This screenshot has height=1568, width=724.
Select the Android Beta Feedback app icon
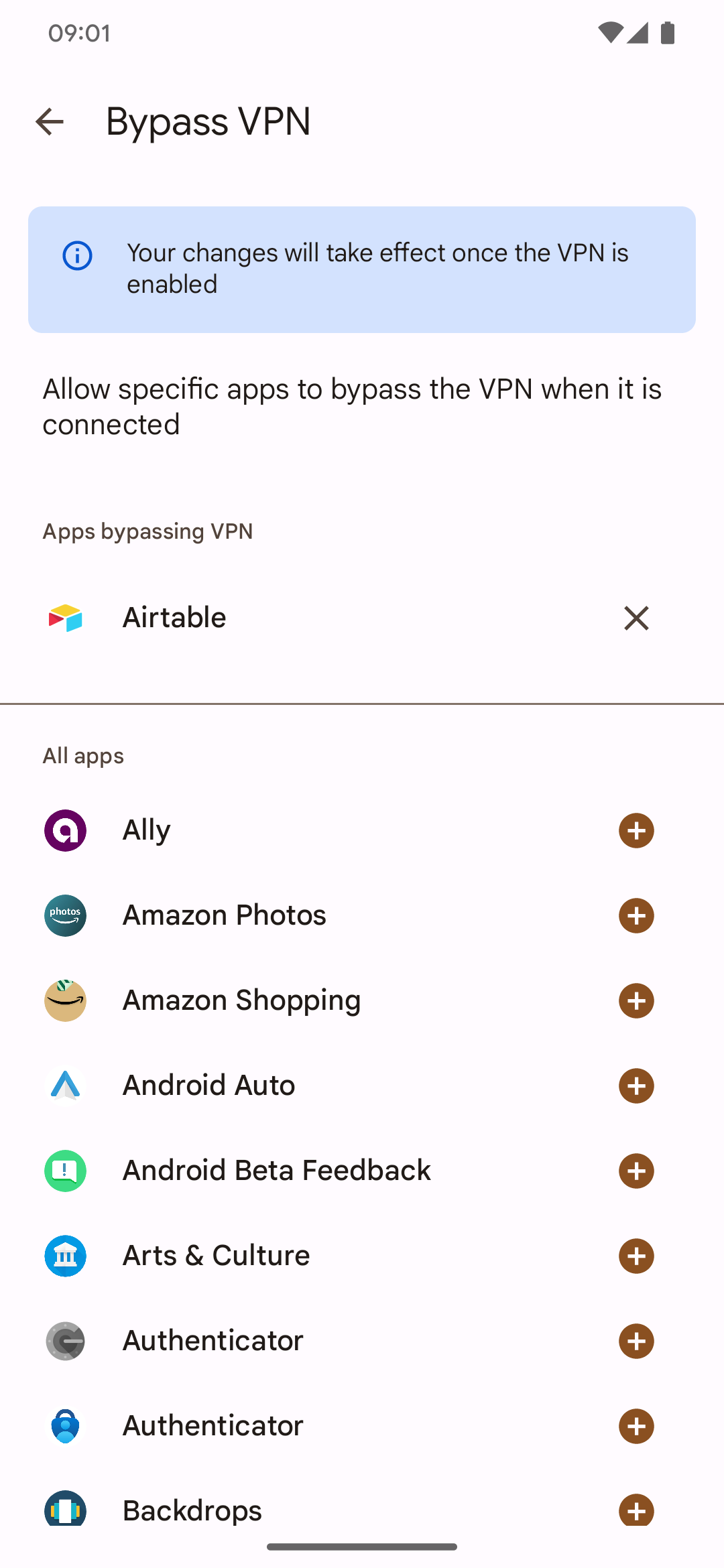tap(64, 1170)
